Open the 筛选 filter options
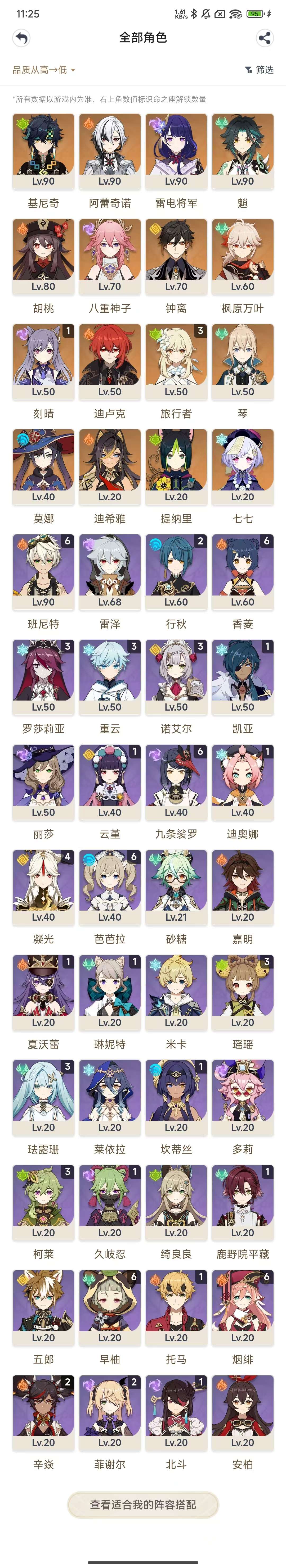Image resolution: width=286 pixels, height=1568 pixels. click(259, 70)
